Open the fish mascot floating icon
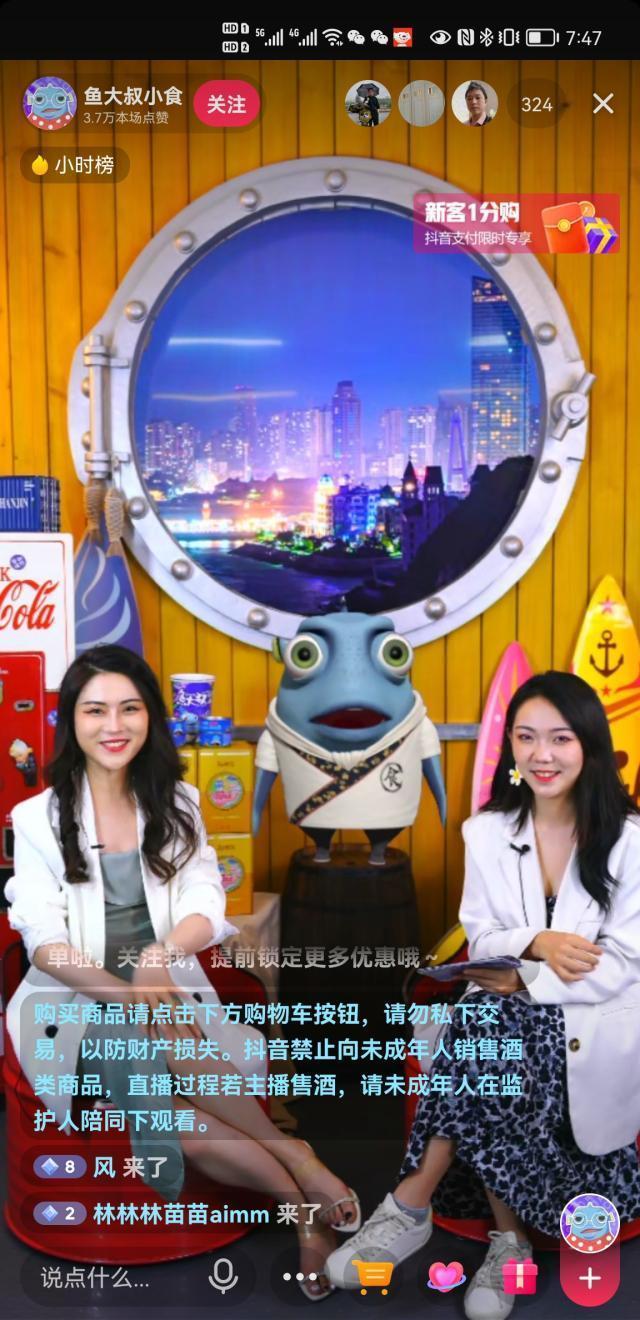640x1320 pixels. tap(590, 1221)
